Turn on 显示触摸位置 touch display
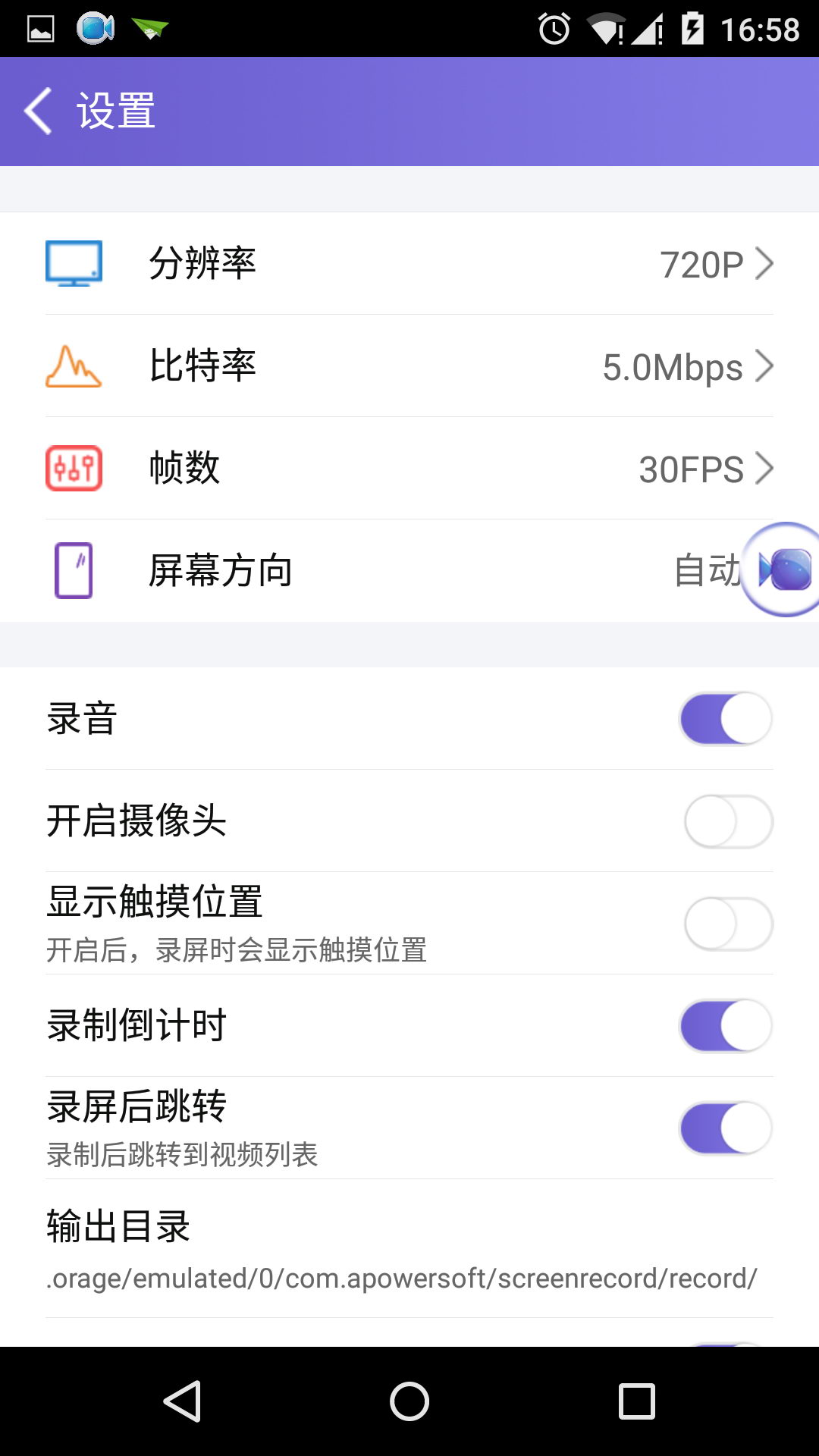This screenshot has width=819, height=1456. (x=726, y=924)
